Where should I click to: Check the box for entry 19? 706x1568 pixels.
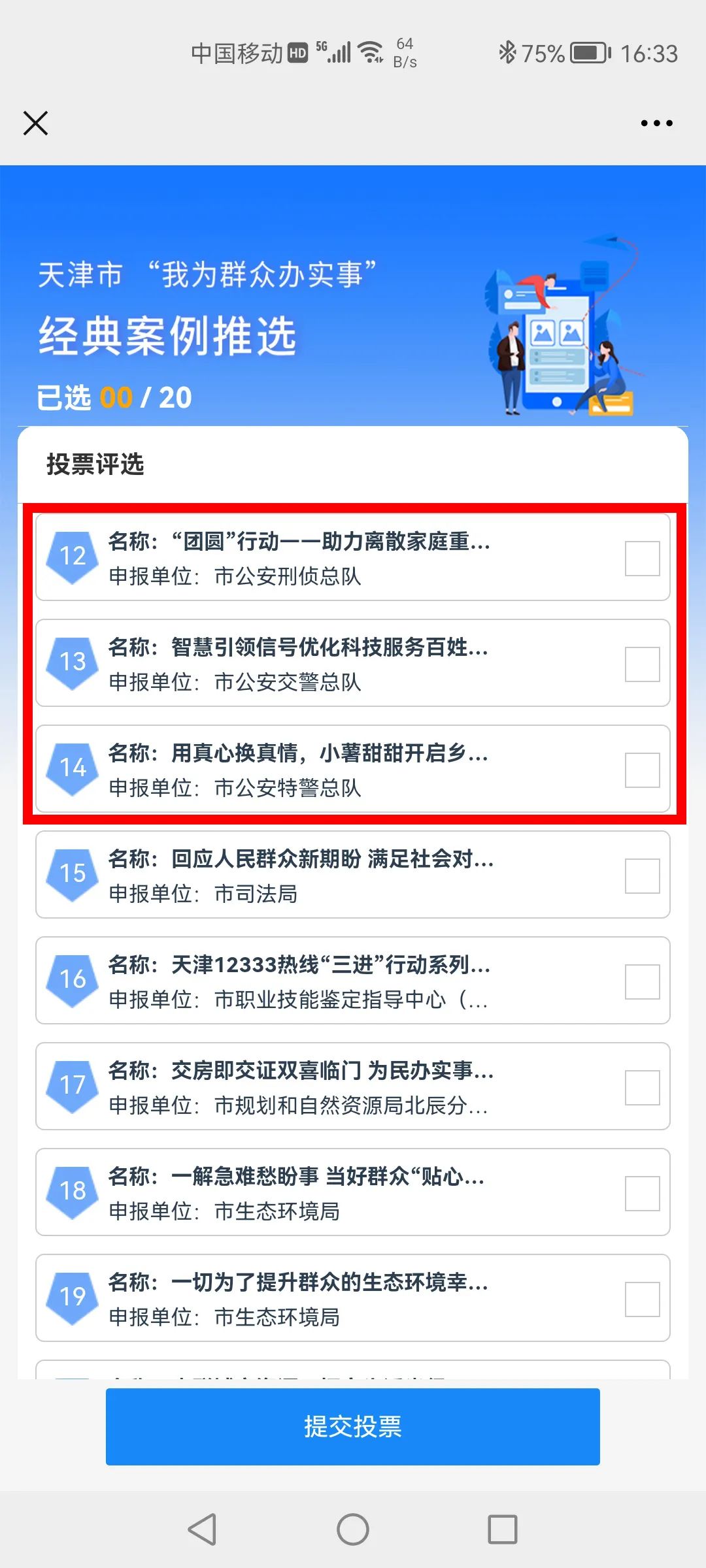[x=642, y=1299]
